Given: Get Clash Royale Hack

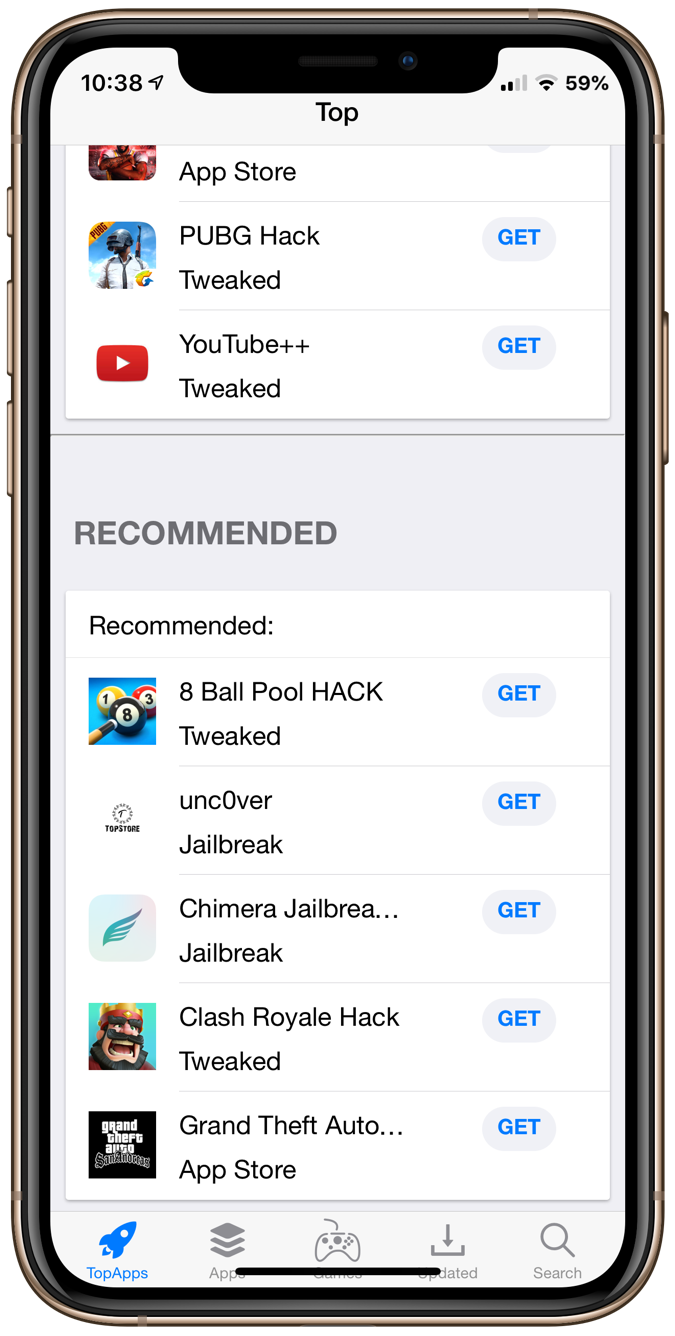Looking at the screenshot, I should 518,1019.
